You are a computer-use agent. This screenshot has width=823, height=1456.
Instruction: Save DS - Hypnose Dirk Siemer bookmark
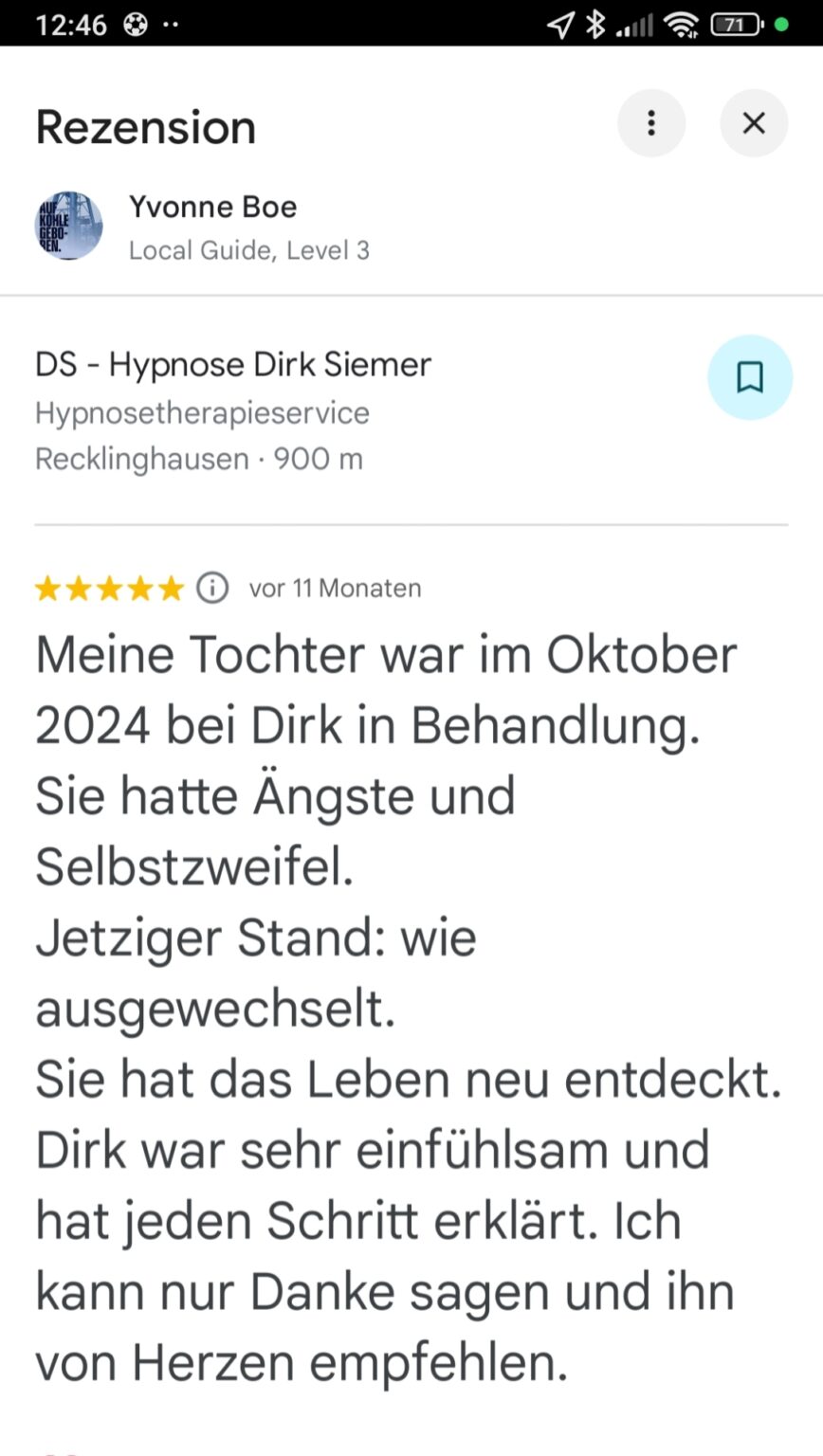[750, 377]
